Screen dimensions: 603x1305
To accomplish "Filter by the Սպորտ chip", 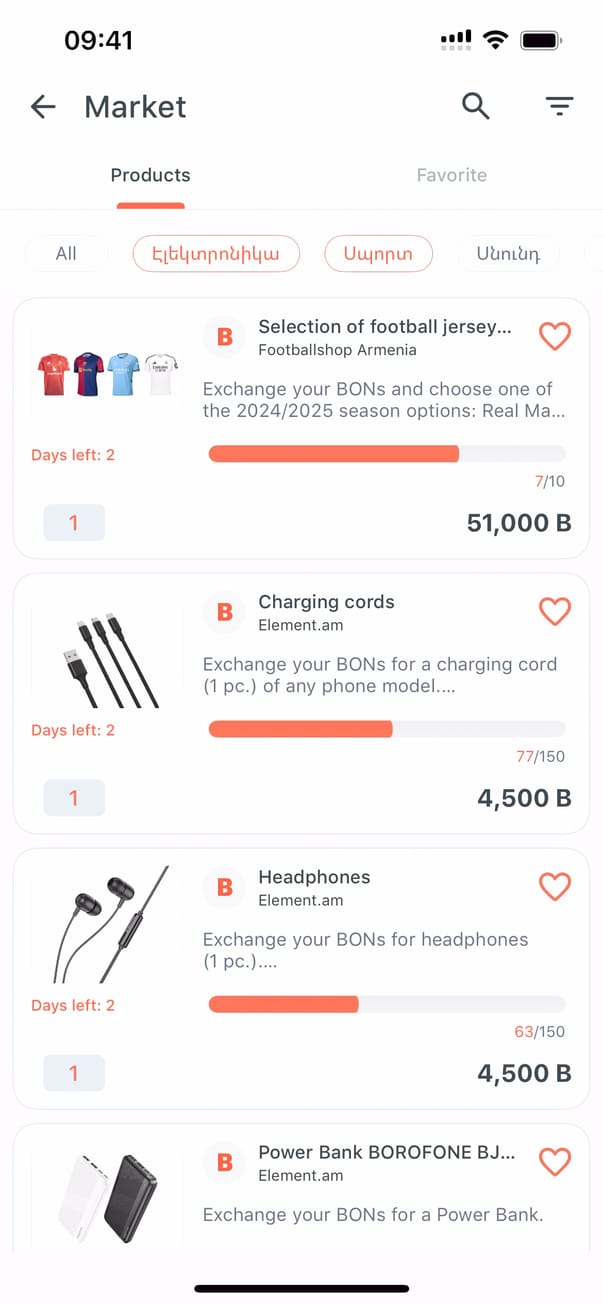I will coord(378,254).
